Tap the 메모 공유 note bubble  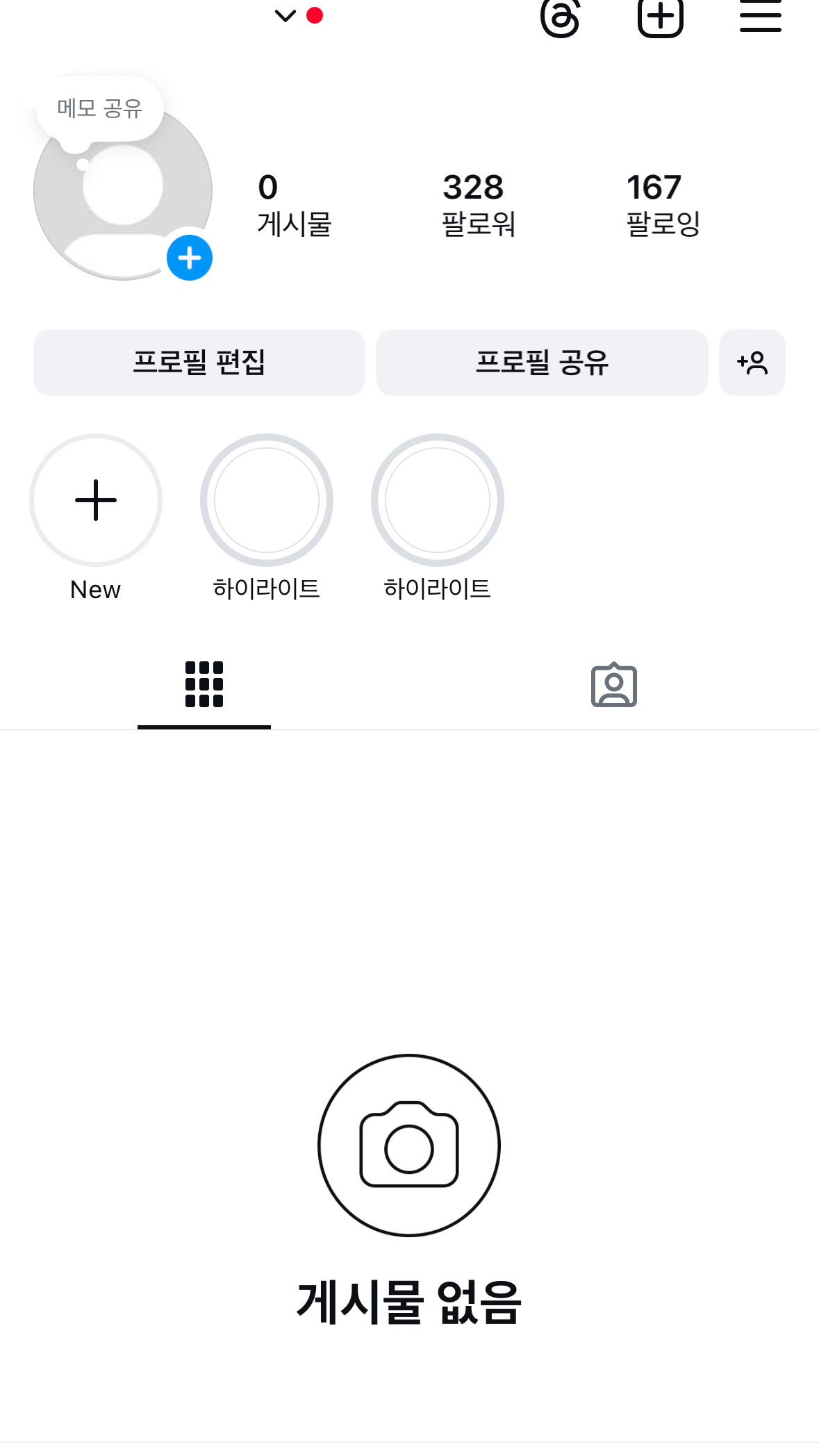click(100, 108)
